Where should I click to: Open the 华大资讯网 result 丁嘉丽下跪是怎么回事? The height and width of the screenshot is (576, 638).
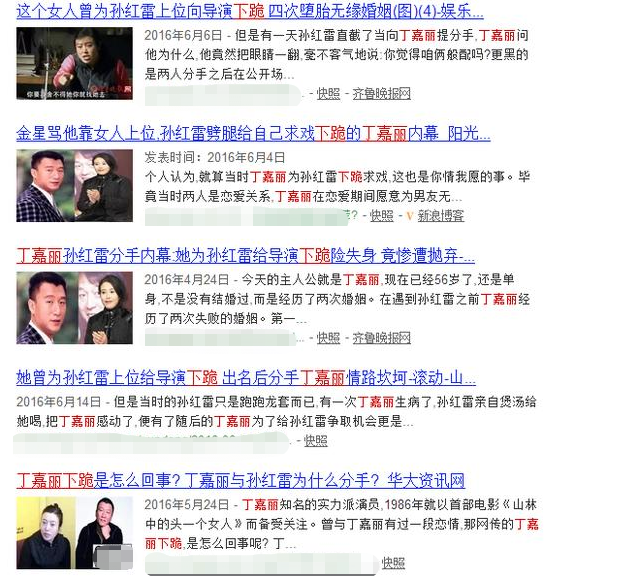pos(240,481)
